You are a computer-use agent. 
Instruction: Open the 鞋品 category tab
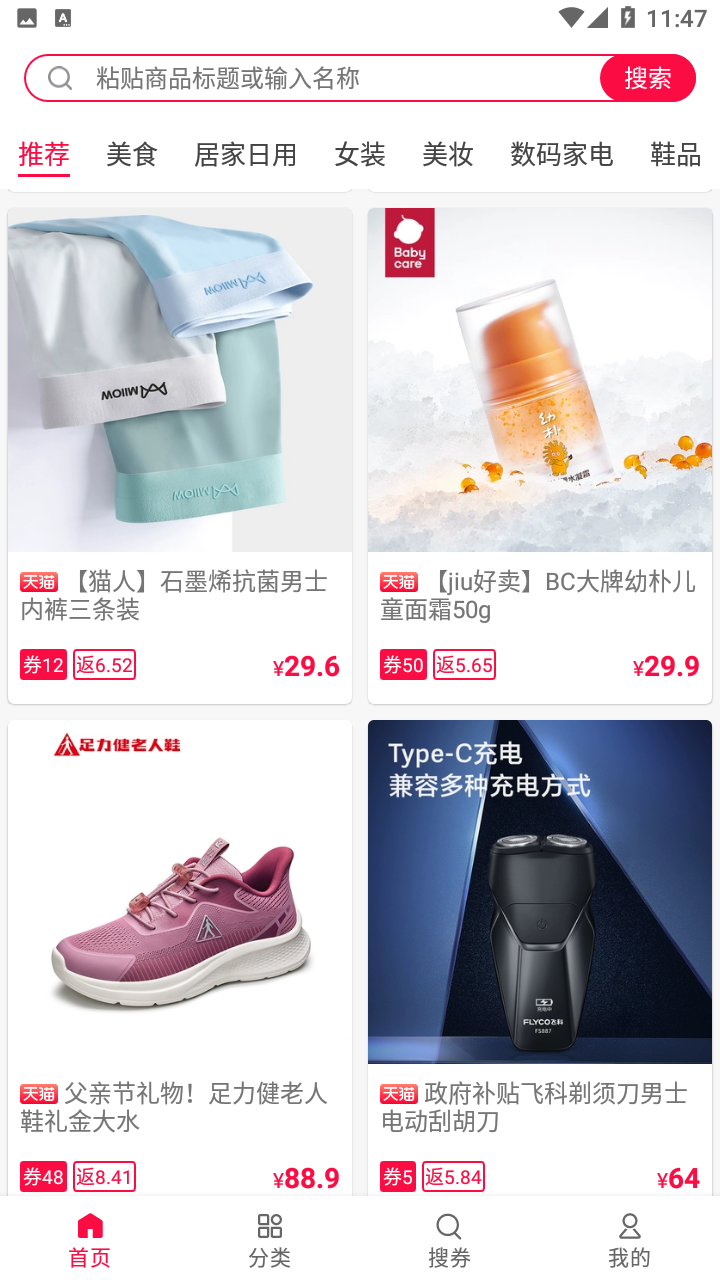tap(675, 154)
